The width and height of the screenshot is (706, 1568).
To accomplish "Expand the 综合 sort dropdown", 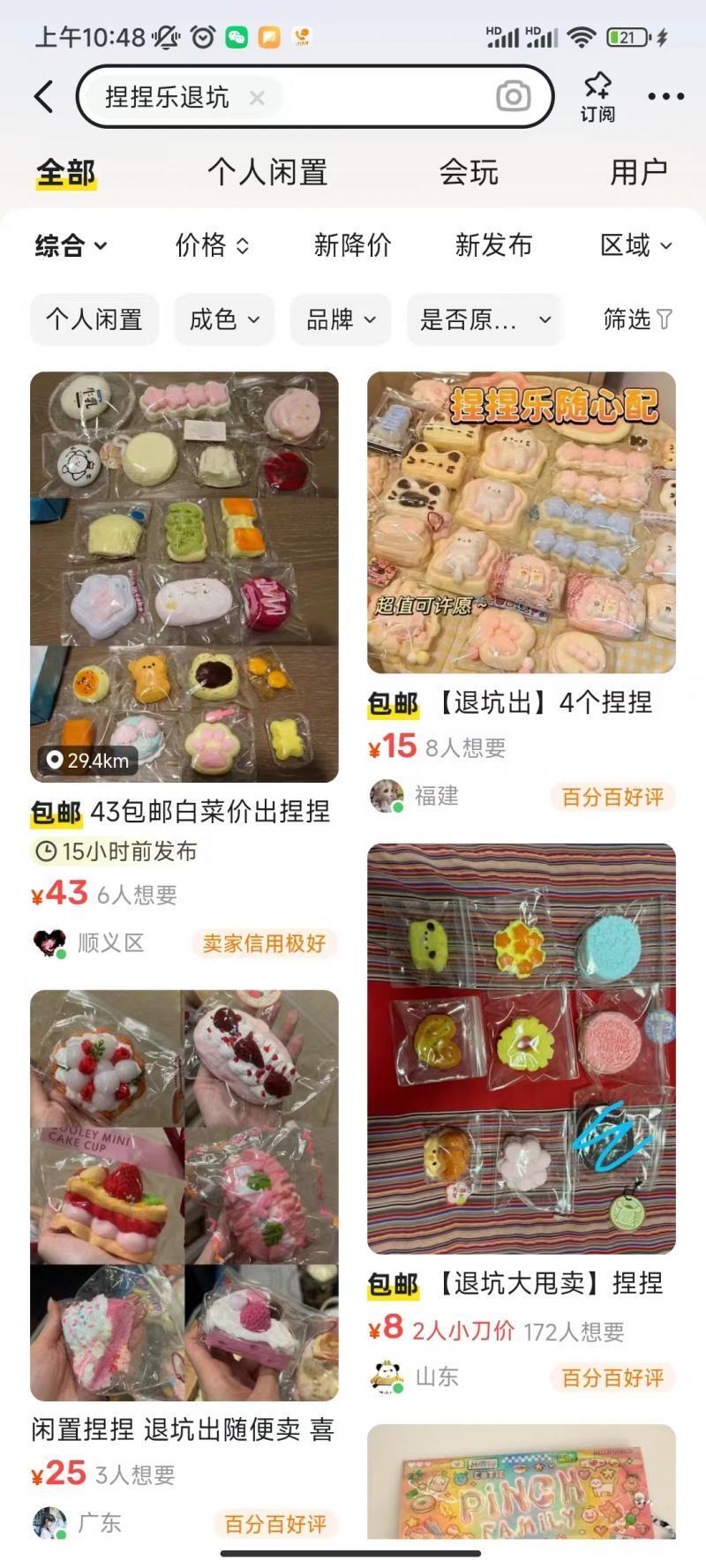I will click(x=69, y=246).
